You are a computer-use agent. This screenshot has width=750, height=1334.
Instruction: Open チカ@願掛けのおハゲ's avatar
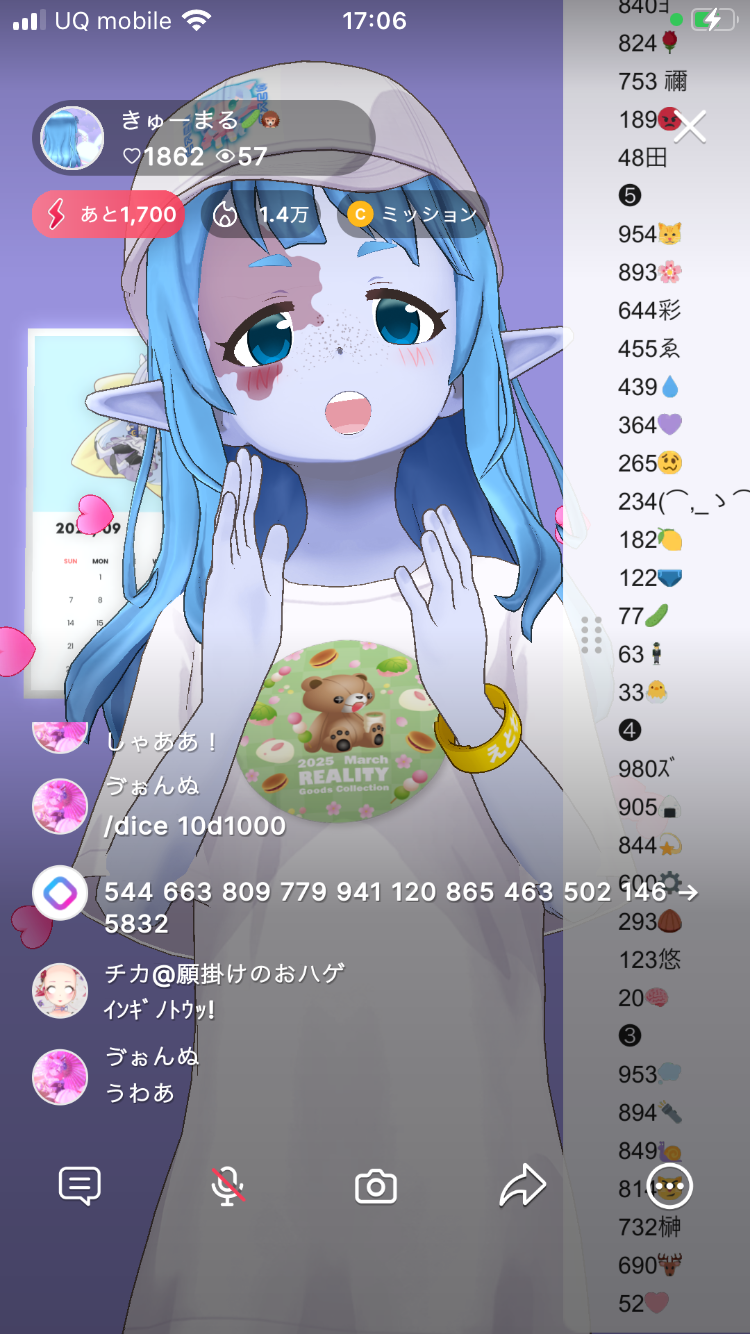tap(60, 991)
